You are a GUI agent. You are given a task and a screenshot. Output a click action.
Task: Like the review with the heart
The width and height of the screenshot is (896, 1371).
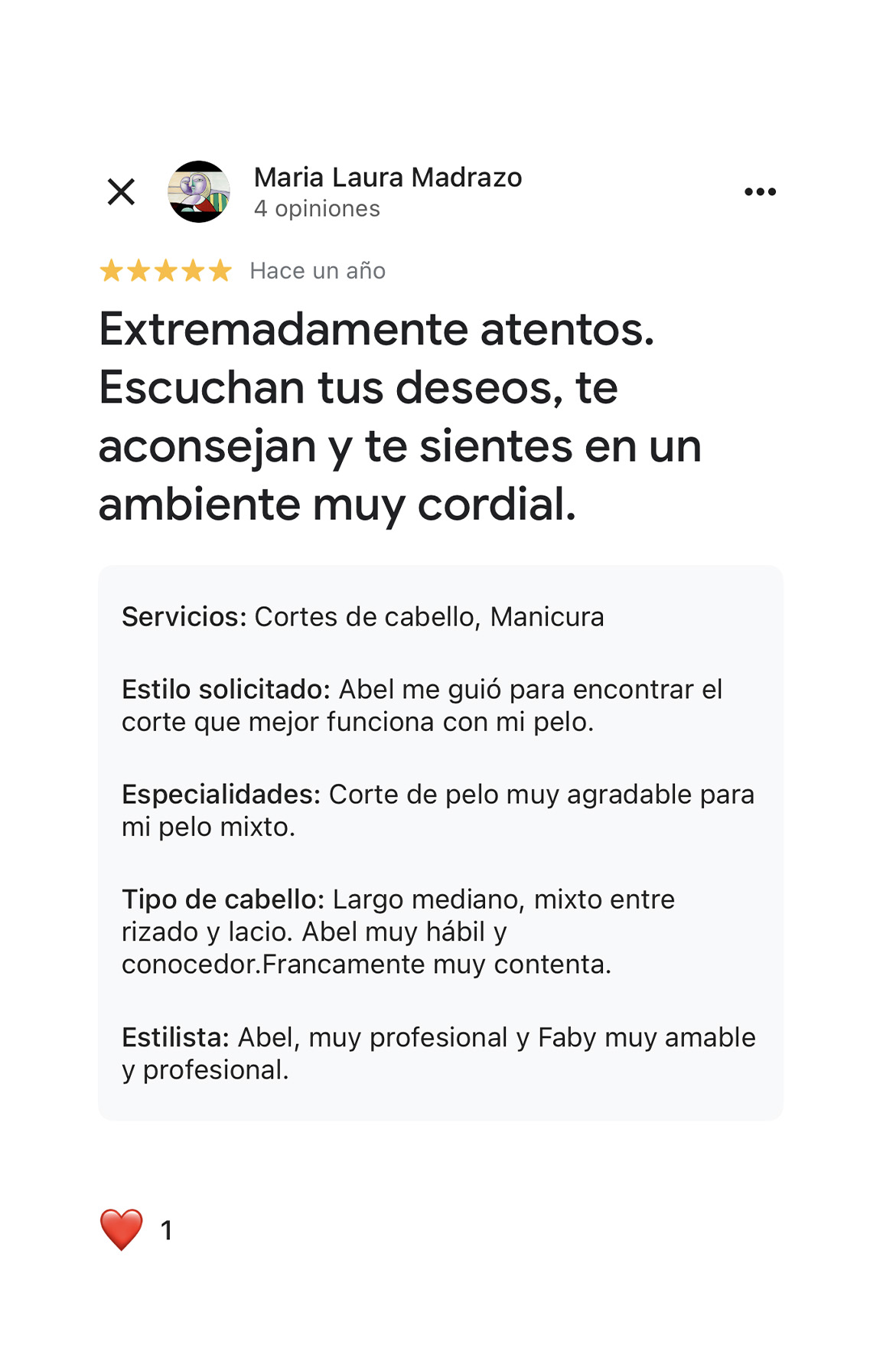click(122, 1229)
